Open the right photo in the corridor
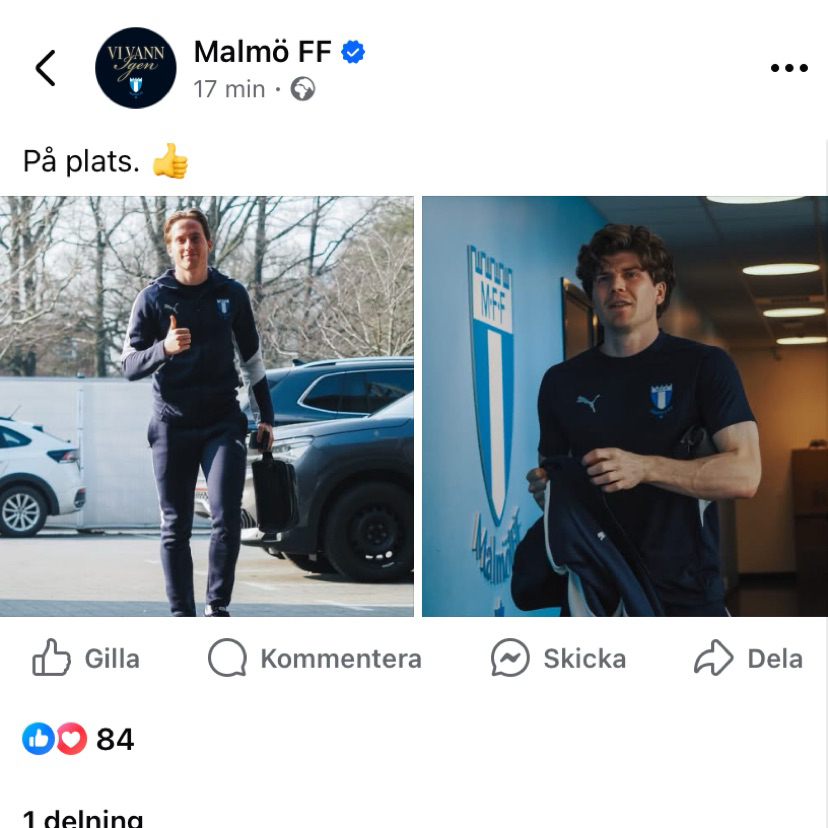The height and width of the screenshot is (828, 828). click(x=625, y=406)
